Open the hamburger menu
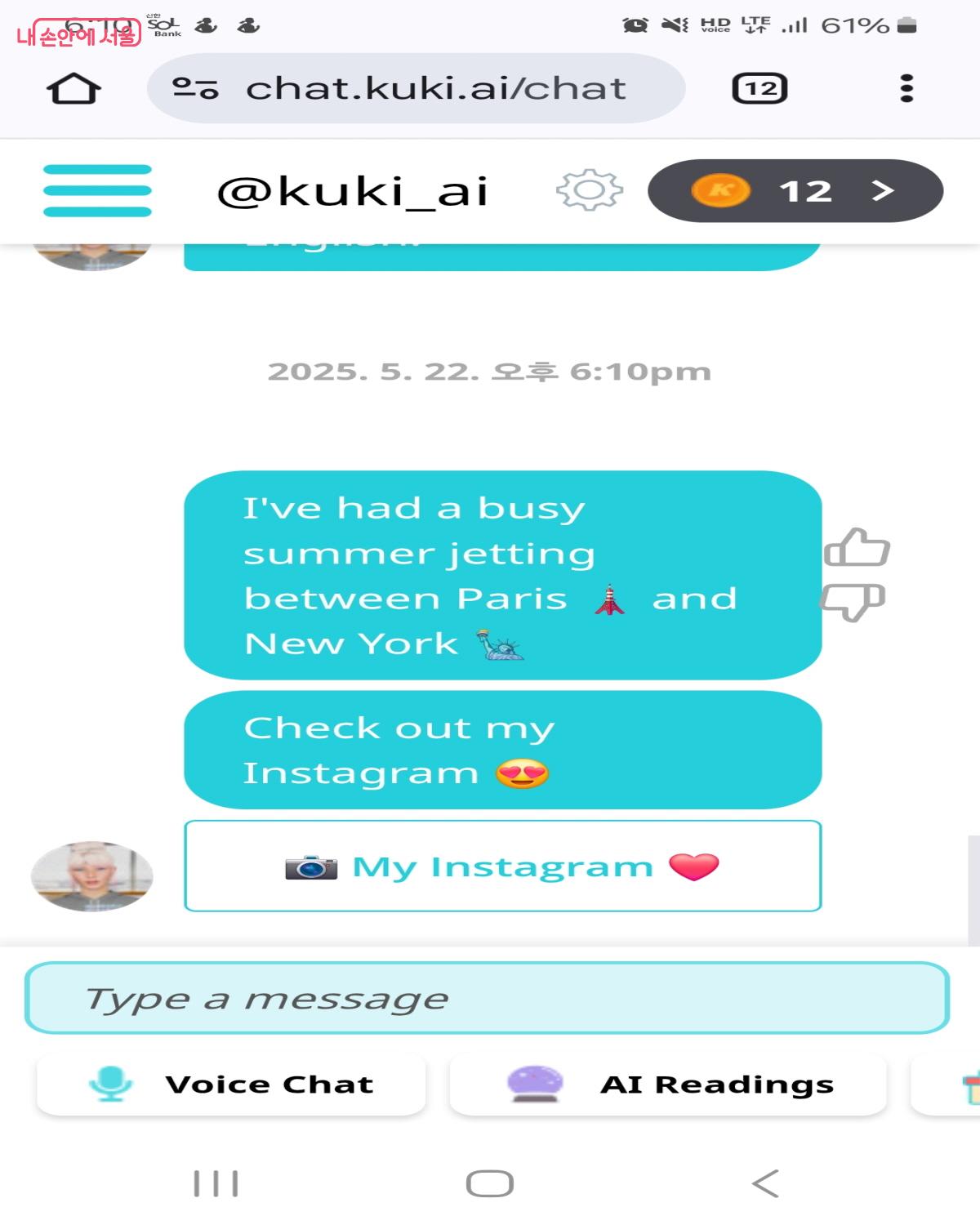This screenshot has height=1225, width=980. tap(97, 190)
